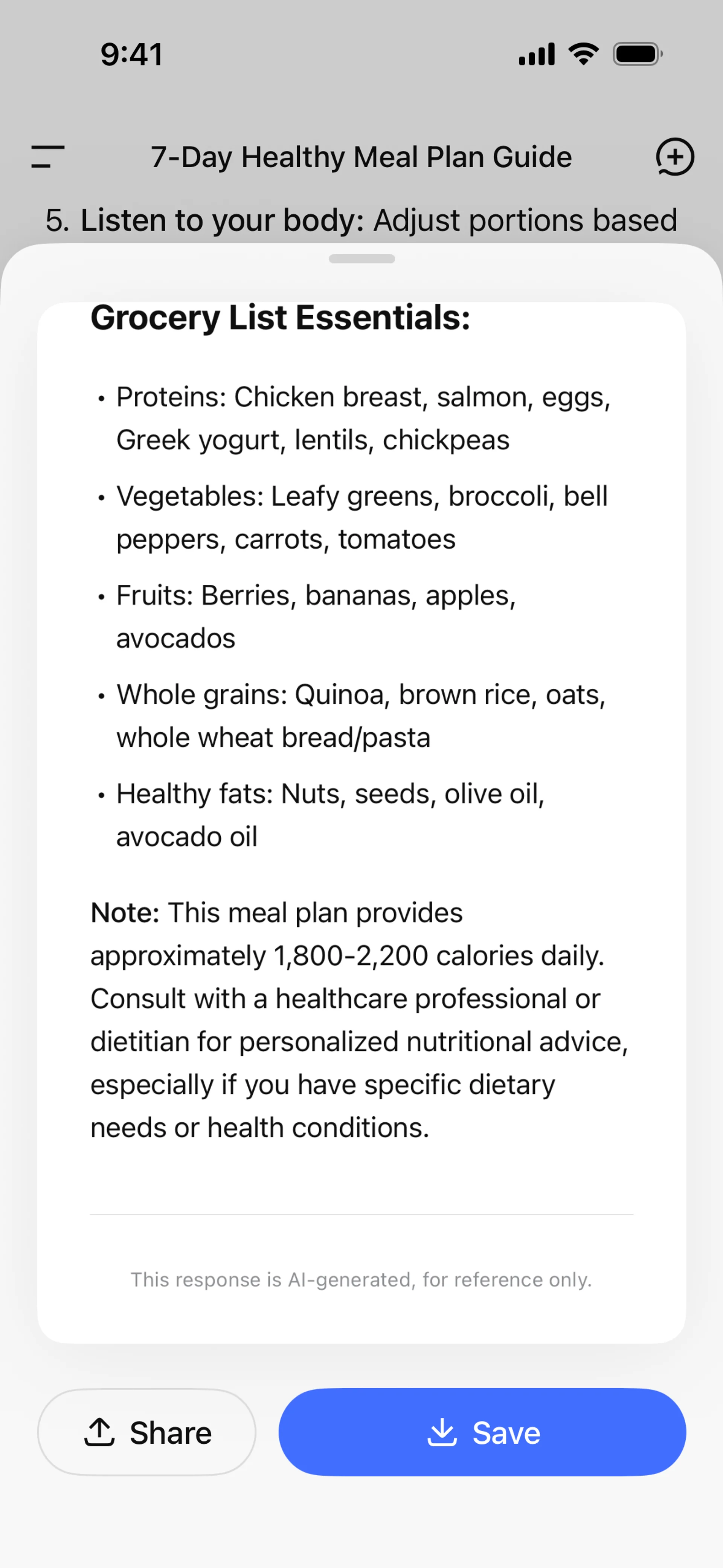Save the meal plan response
723x1568 pixels.
coord(482,1432)
